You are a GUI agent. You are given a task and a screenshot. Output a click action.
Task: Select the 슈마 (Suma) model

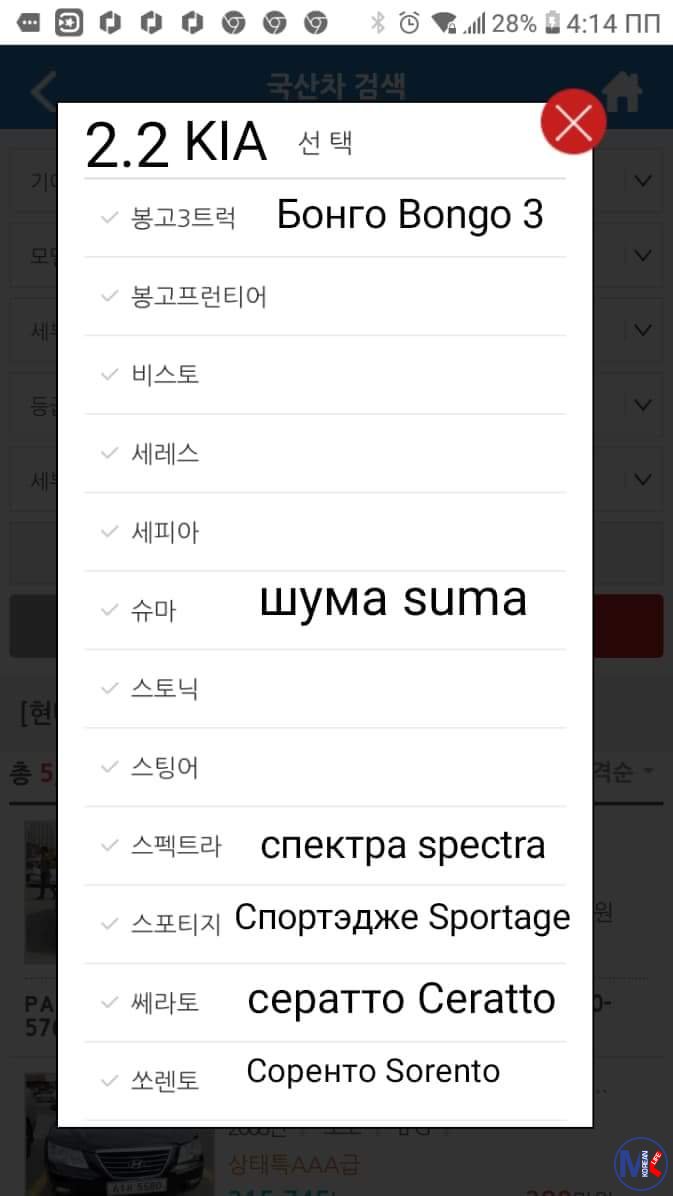coord(154,610)
